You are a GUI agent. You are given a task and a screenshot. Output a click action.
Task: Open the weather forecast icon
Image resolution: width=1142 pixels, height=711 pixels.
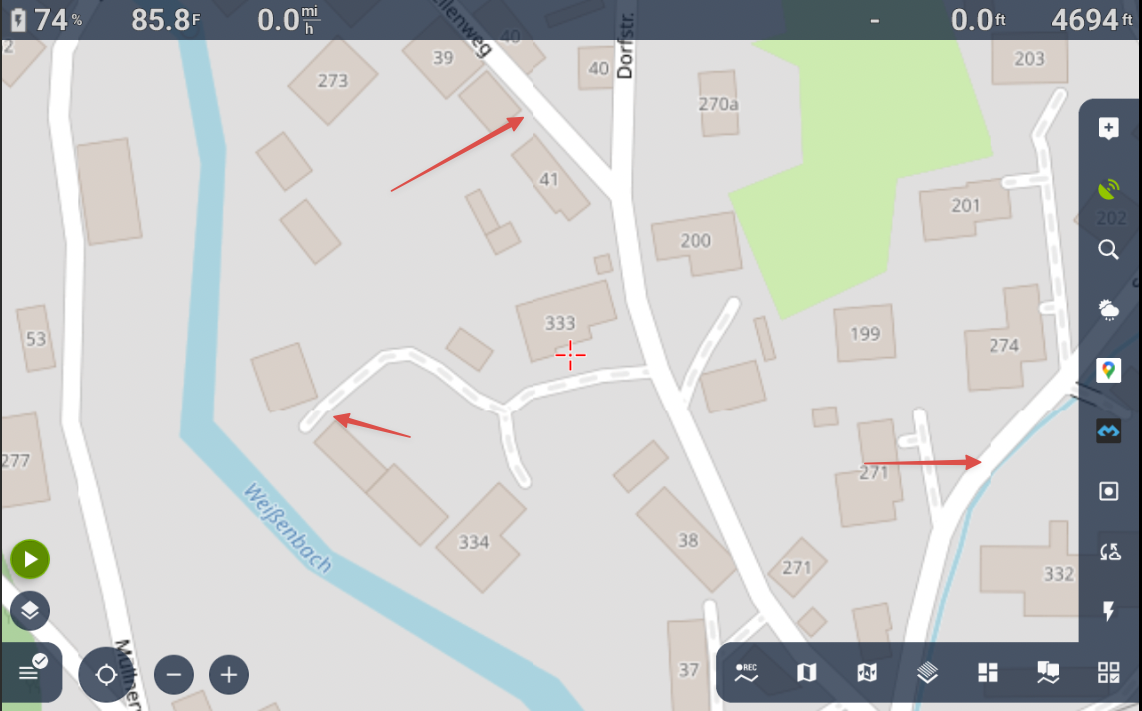coord(1108,310)
